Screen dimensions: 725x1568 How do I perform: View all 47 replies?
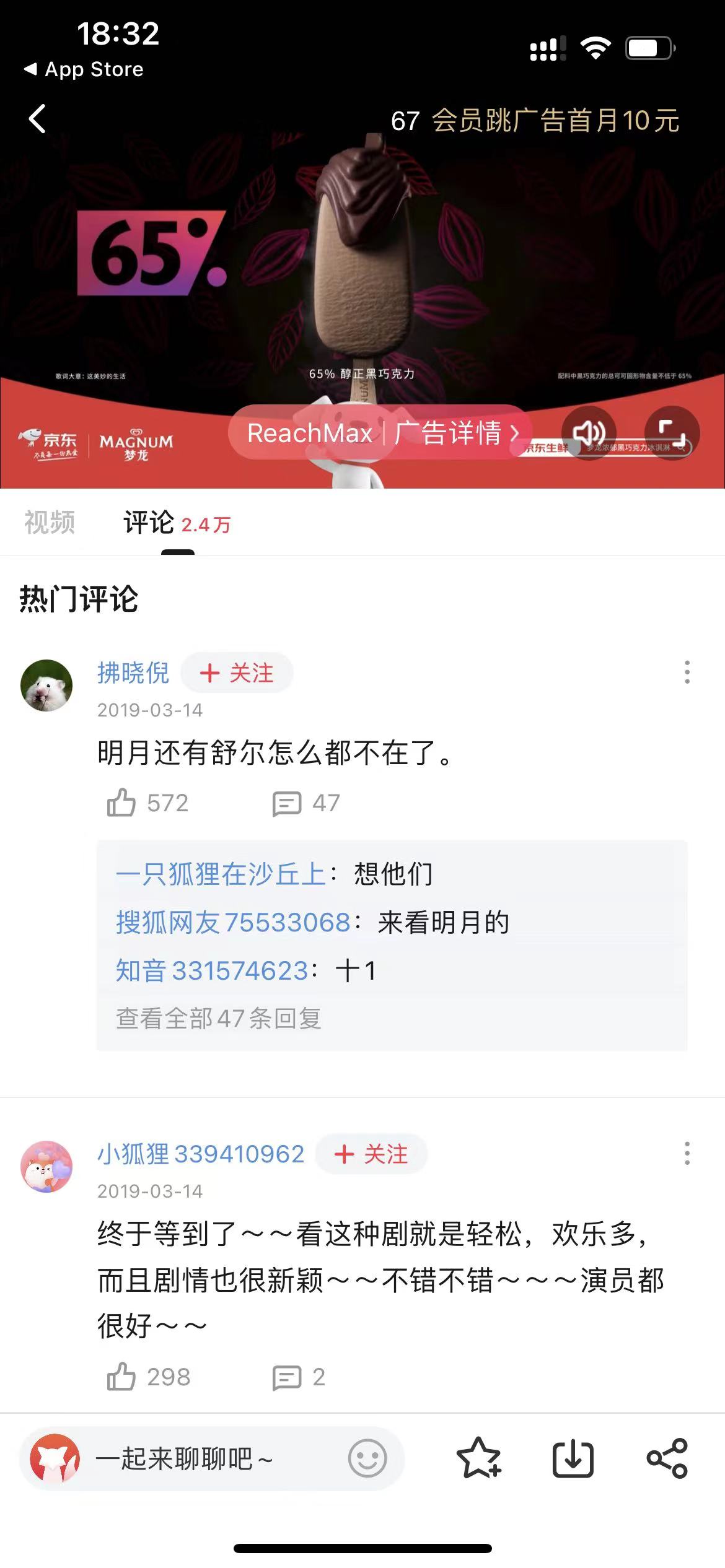point(218,1019)
